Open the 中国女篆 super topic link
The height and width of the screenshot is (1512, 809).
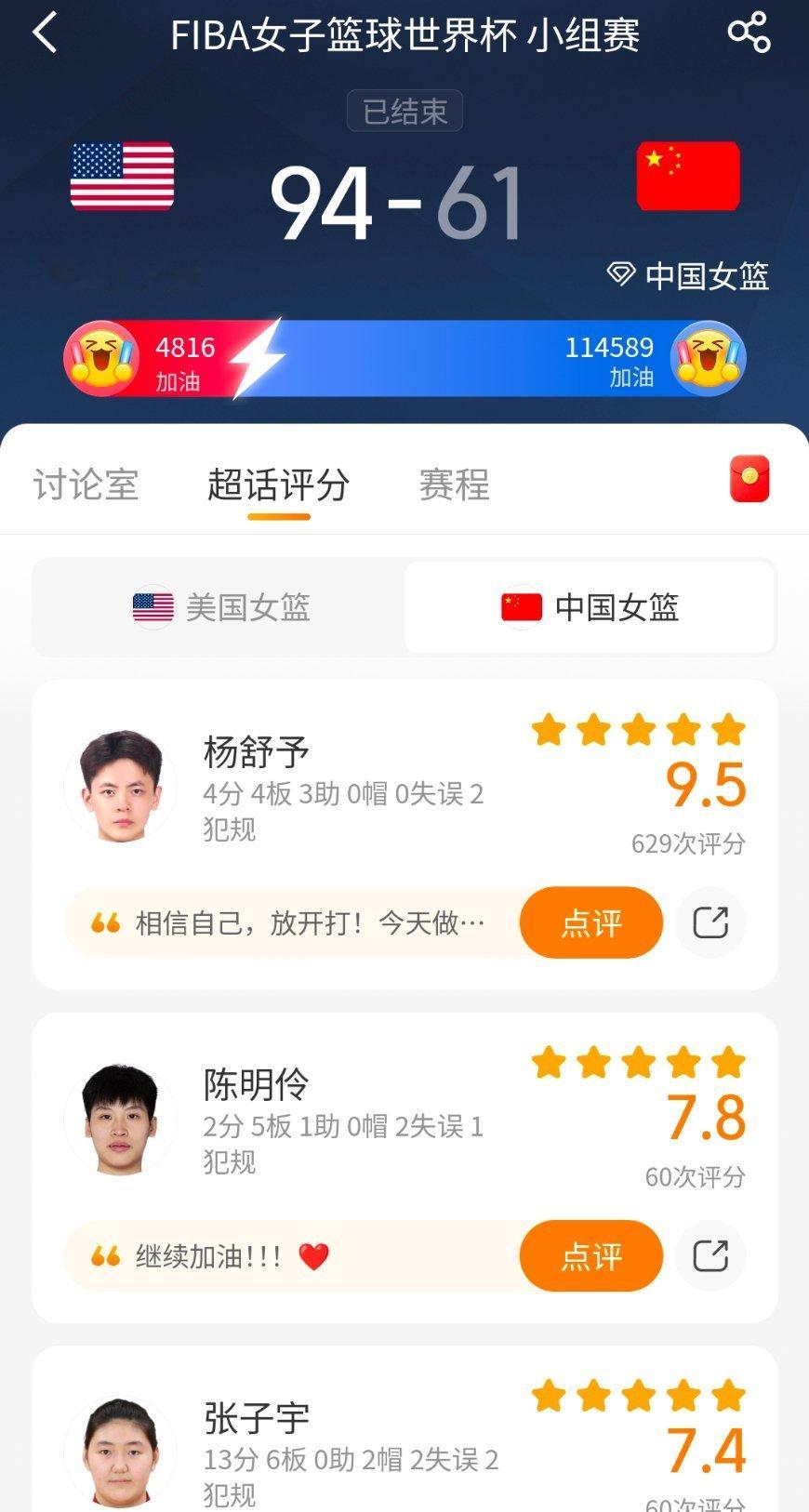pos(688,275)
